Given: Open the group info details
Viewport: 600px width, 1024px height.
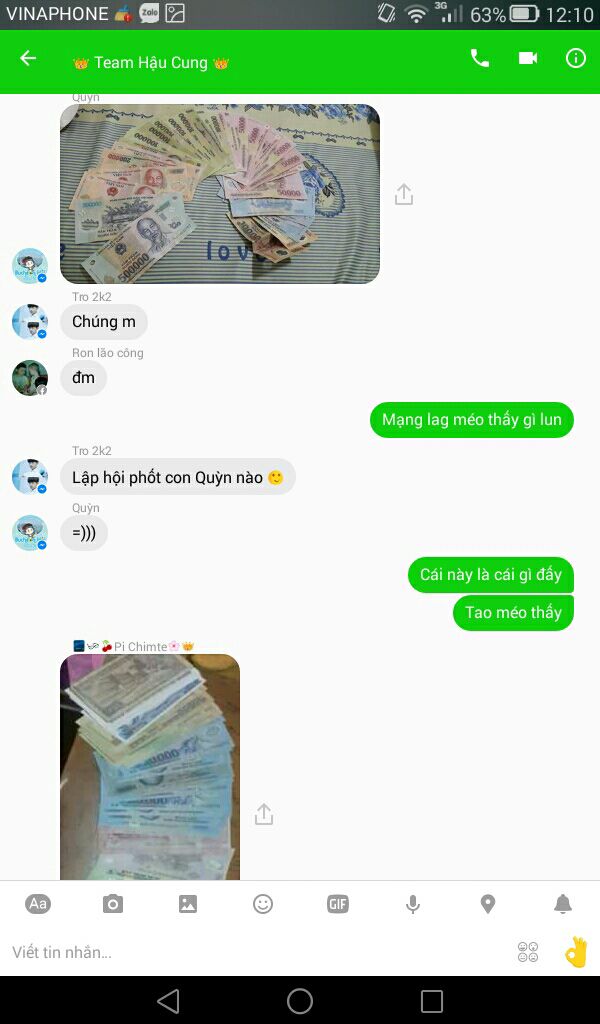Looking at the screenshot, I should 576,59.
